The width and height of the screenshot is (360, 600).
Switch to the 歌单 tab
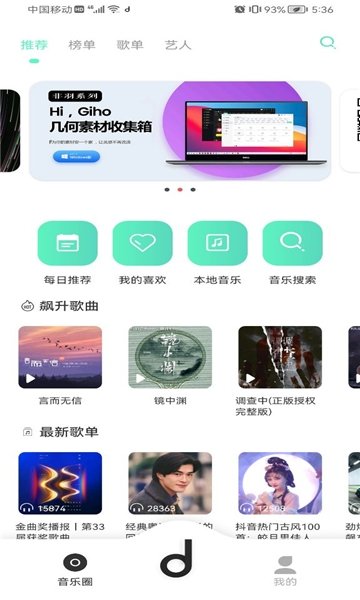click(130, 45)
